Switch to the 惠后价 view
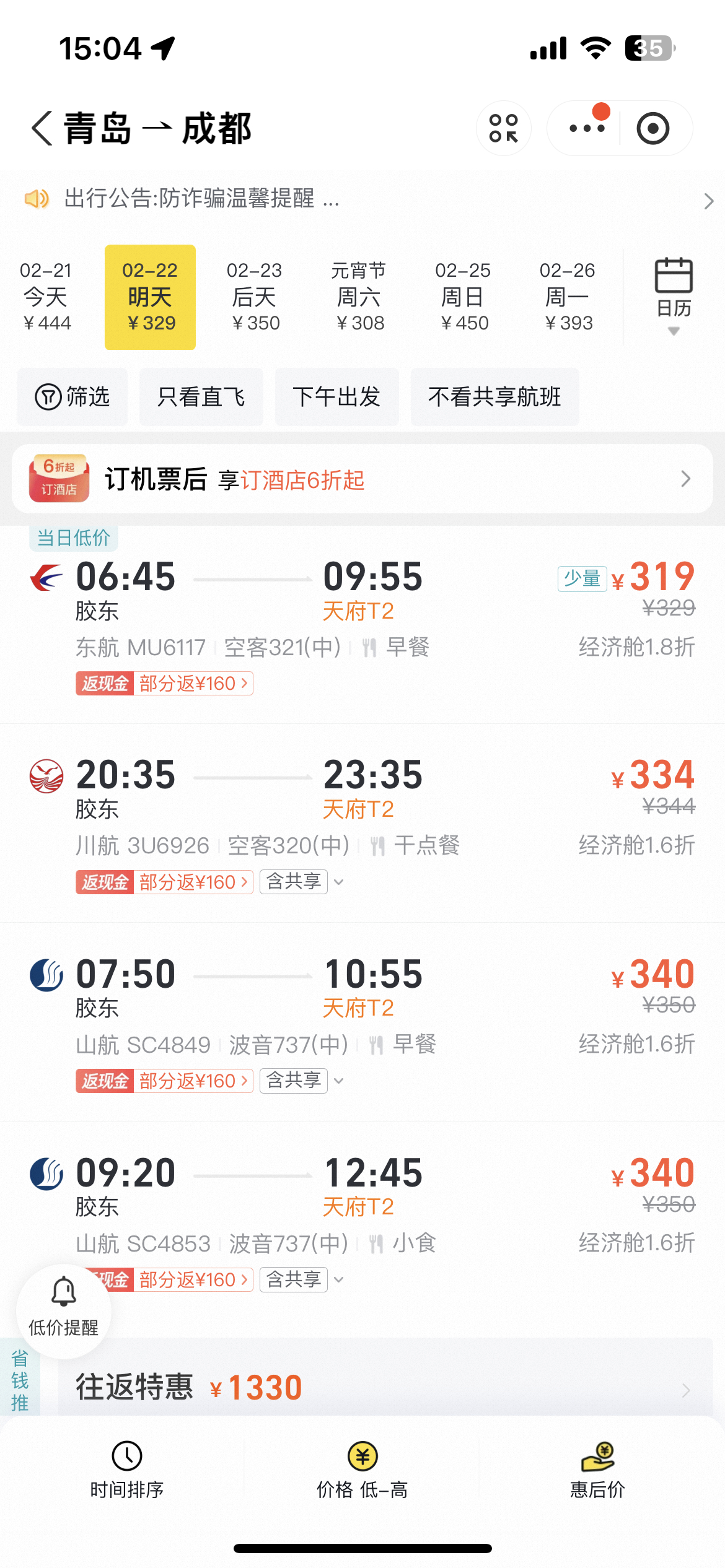725x1568 pixels. pyautogui.click(x=597, y=1470)
